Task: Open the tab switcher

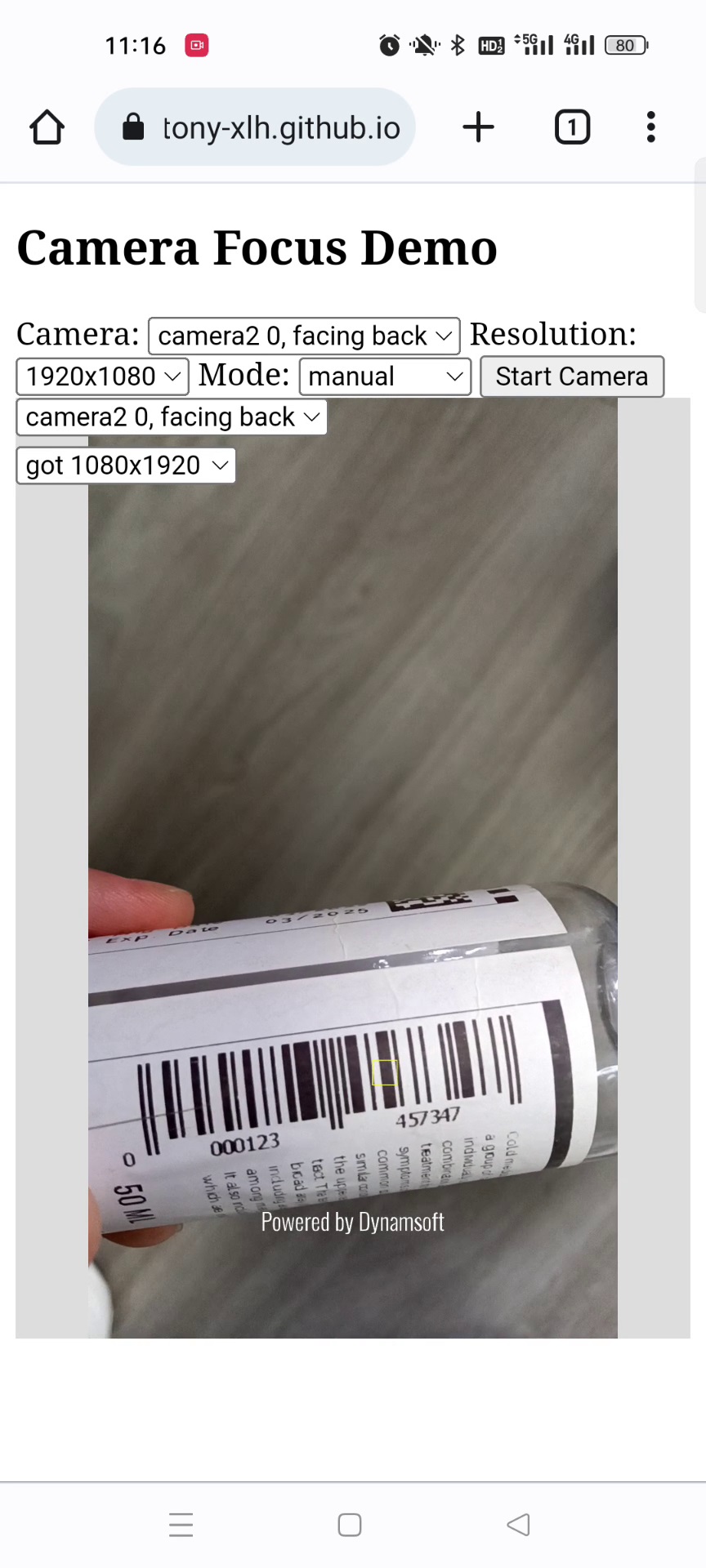Action: [x=572, y=127]
